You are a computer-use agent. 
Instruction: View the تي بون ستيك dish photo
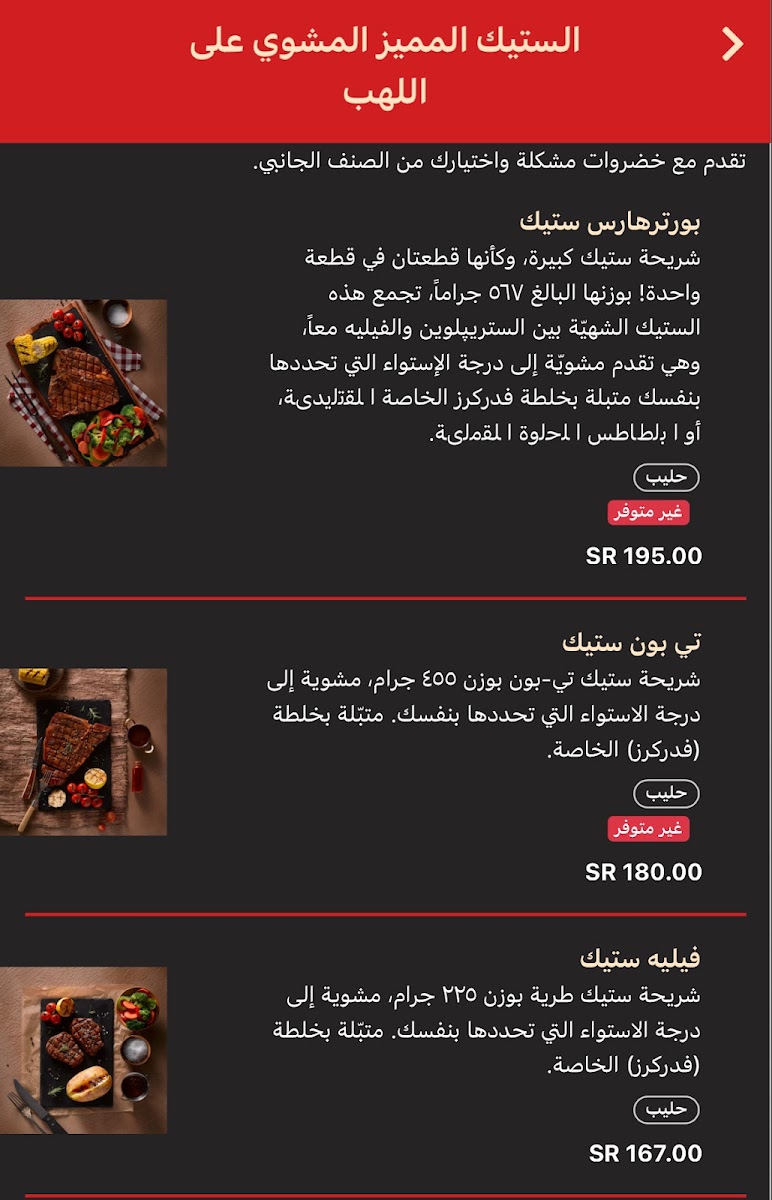pyautogui.click(x=83, y=752)
